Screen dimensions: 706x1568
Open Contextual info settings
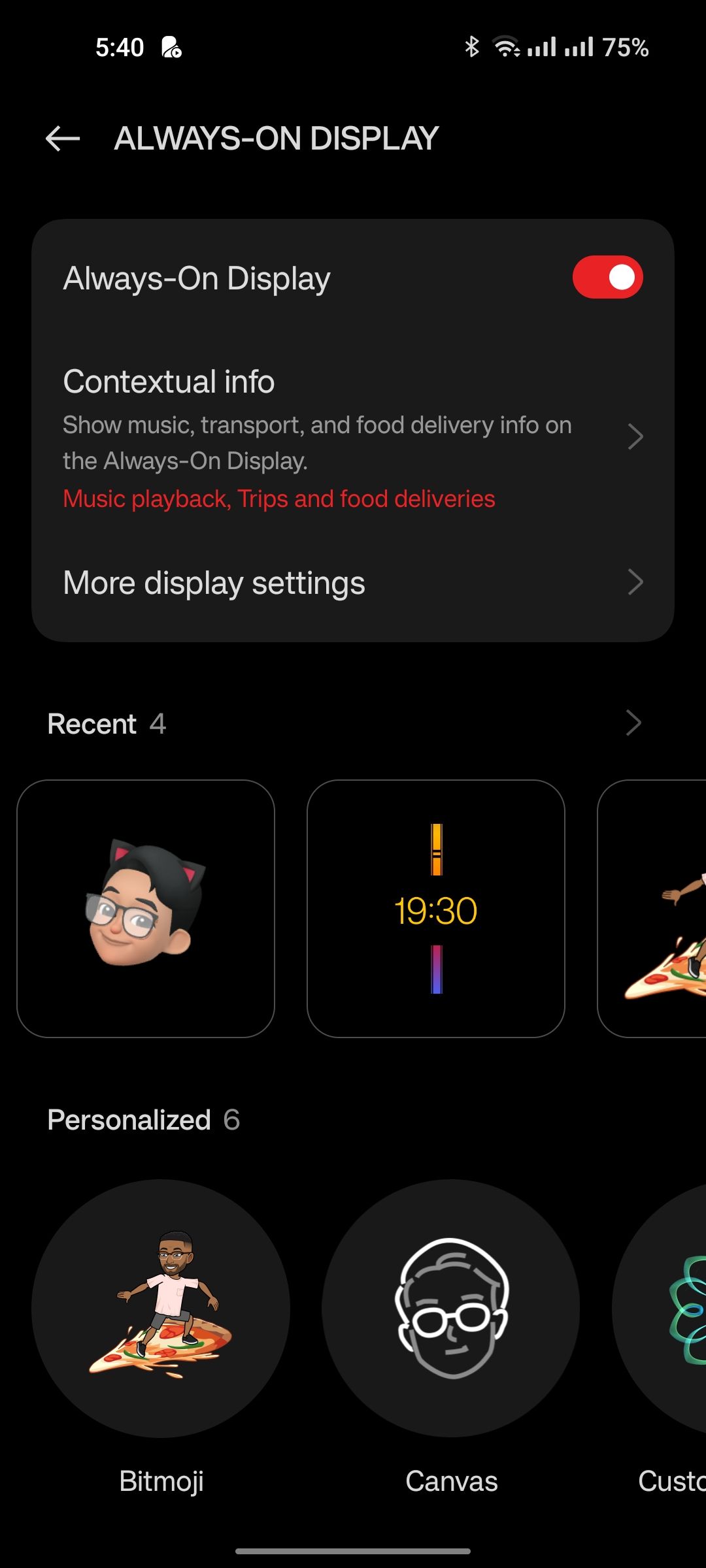(x=353, y=437)
